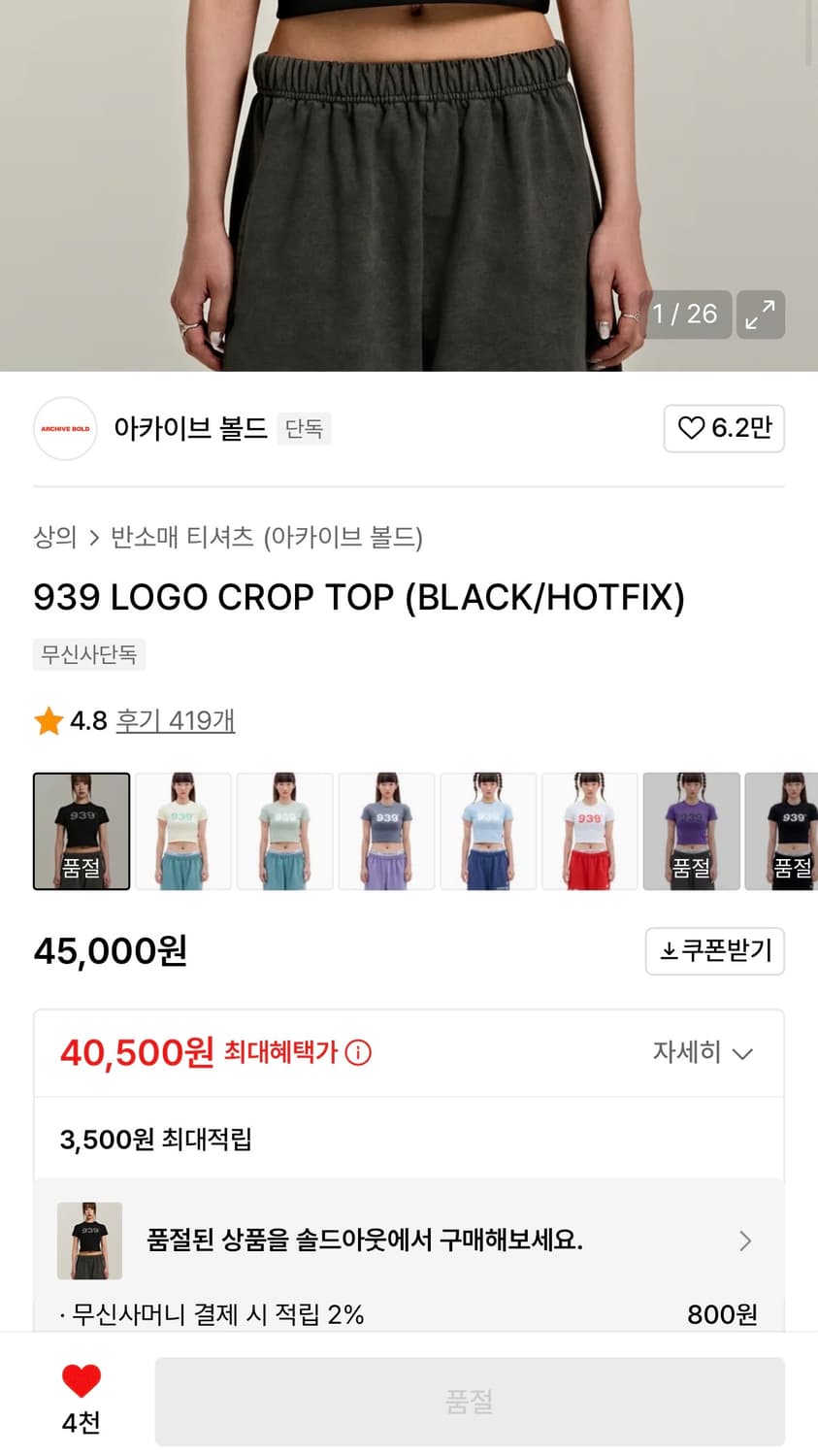Click the grayed-out 품절 purchase button
The height and width of the screenshot is (1456, 818).
pos(470,1401)
